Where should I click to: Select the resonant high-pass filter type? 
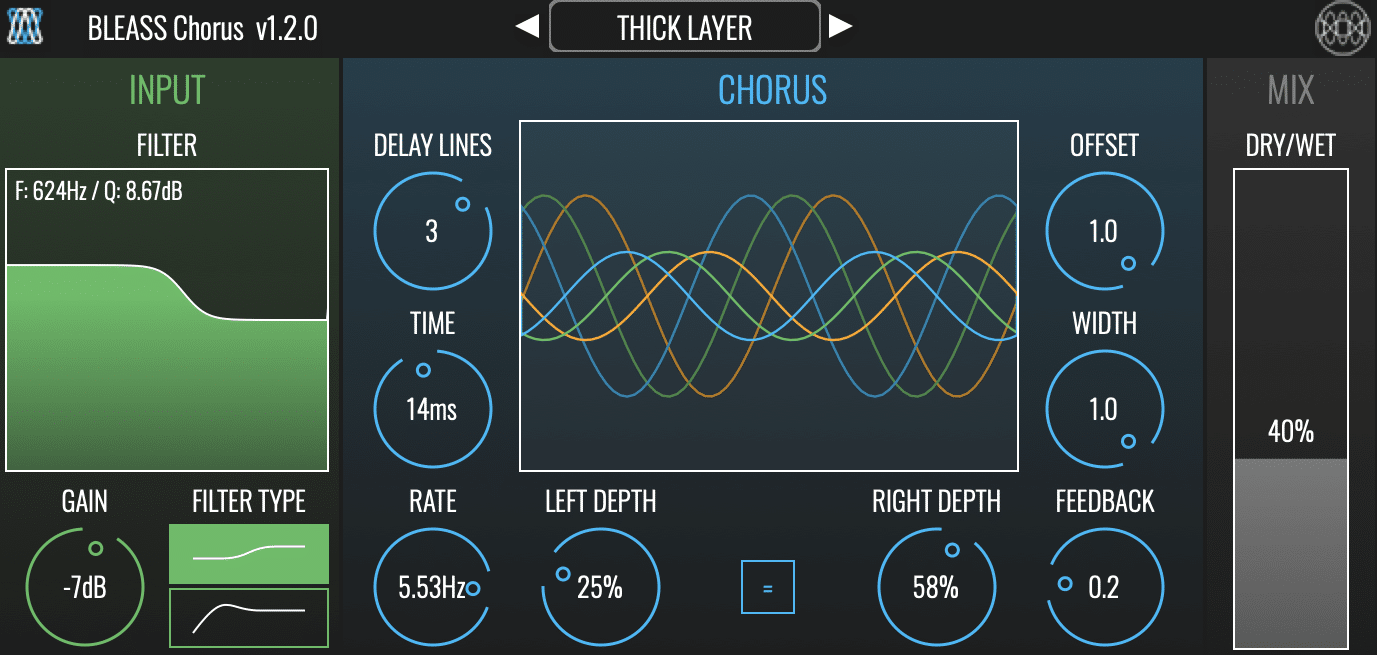(x=249, y=617)
